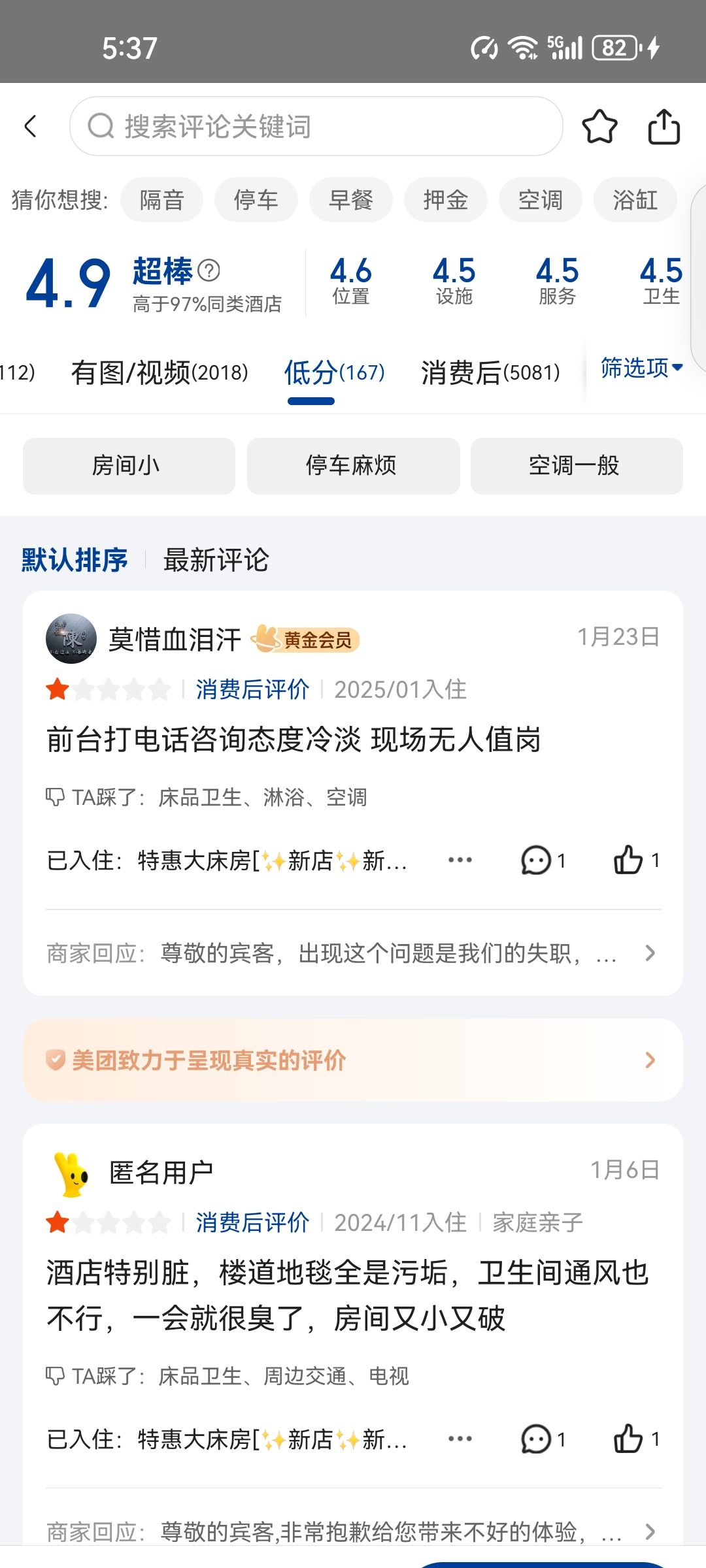This screenshot has width=706, height=1568.
Task: Select the 浴缸 suggested search chip
Action: 635,200
